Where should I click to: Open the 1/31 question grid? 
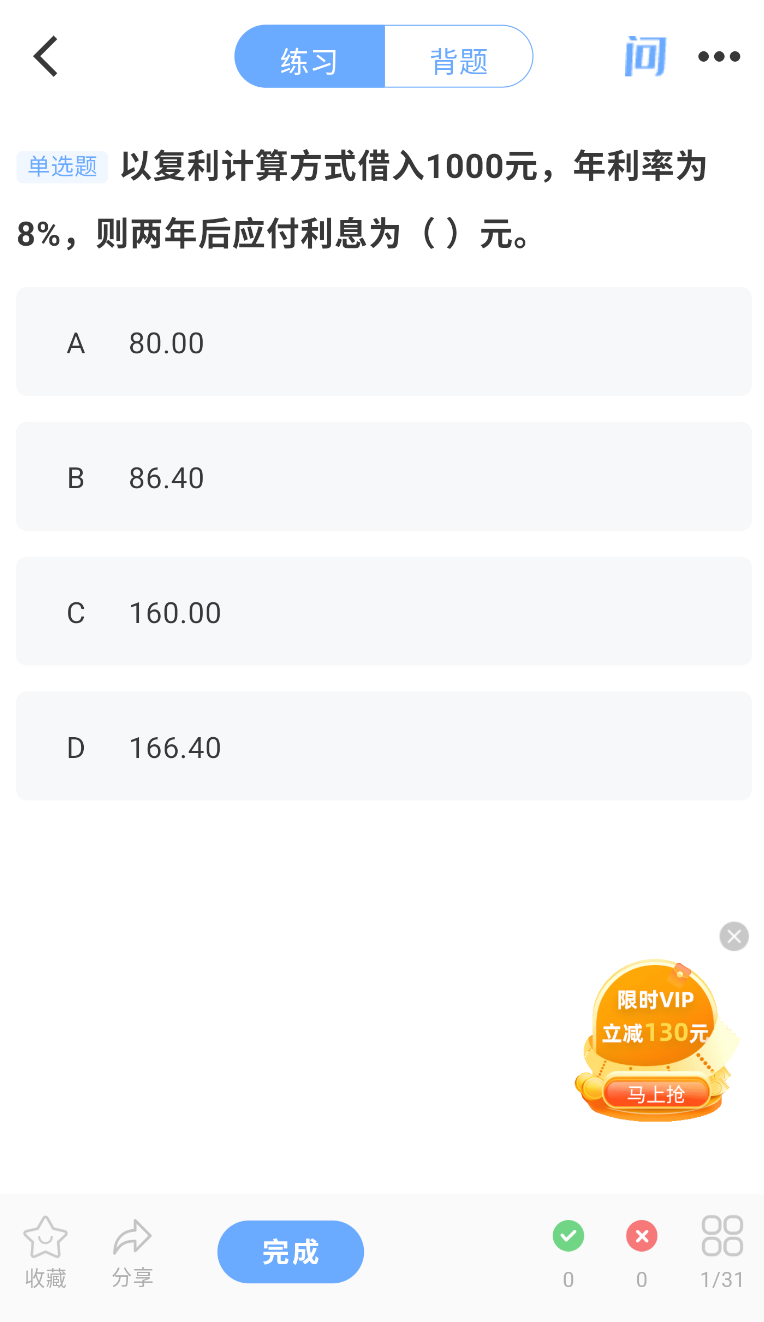point(722,1252)
